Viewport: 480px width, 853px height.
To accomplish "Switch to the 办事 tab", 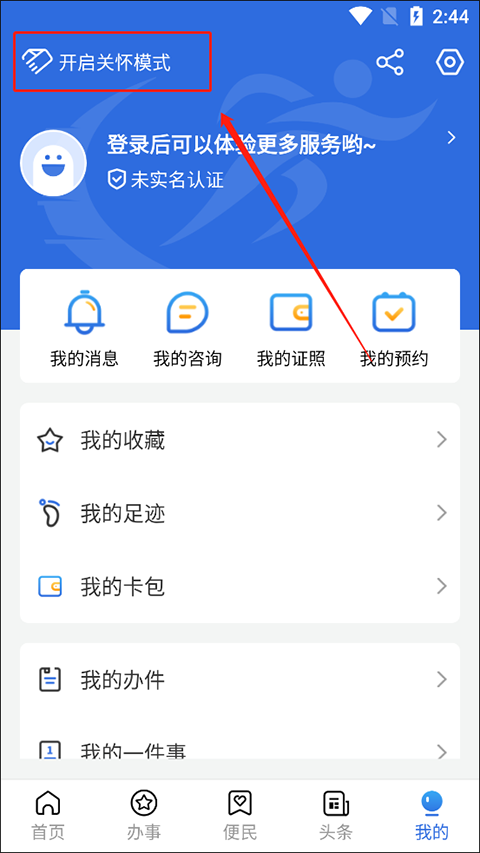I will coord(144,815).
